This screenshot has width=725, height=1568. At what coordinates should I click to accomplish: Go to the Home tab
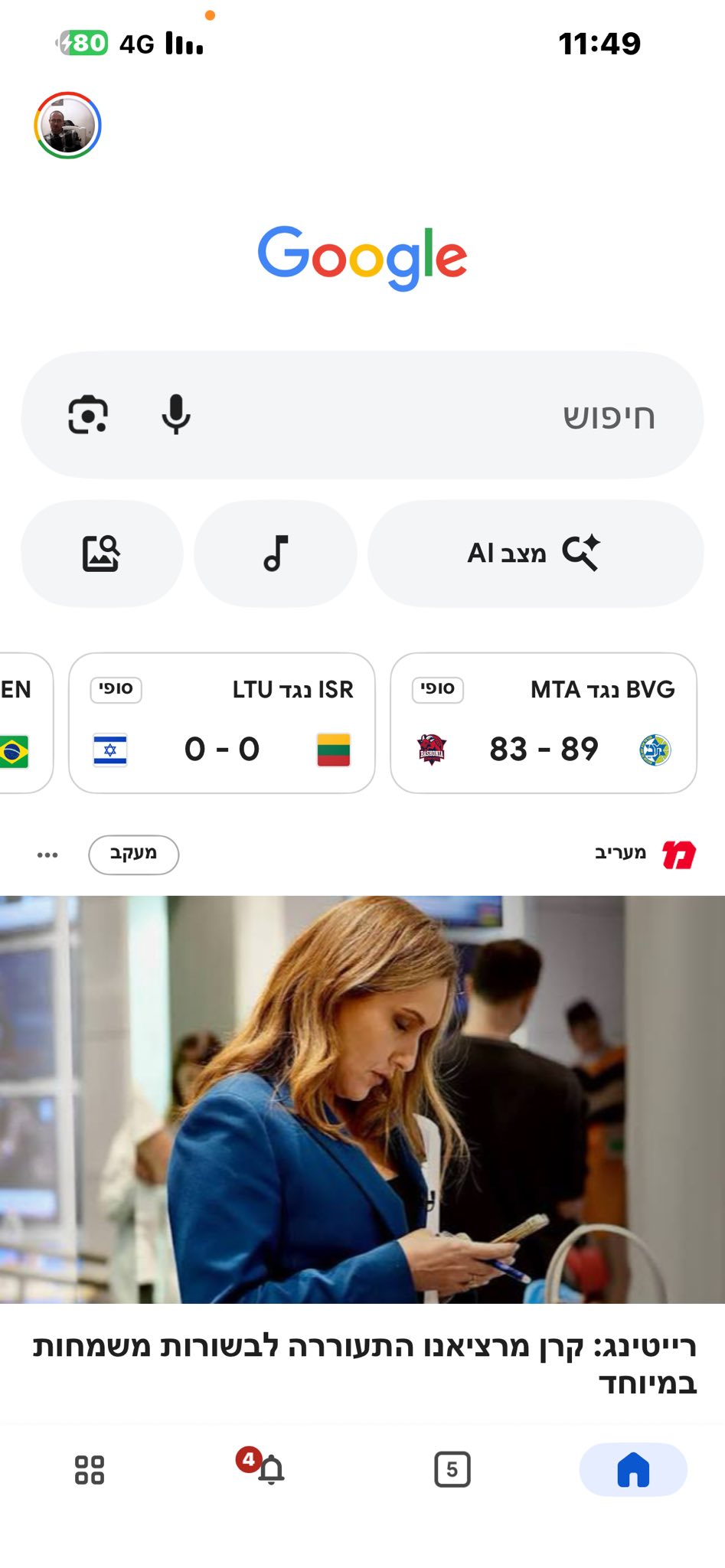pos(633,1469)
